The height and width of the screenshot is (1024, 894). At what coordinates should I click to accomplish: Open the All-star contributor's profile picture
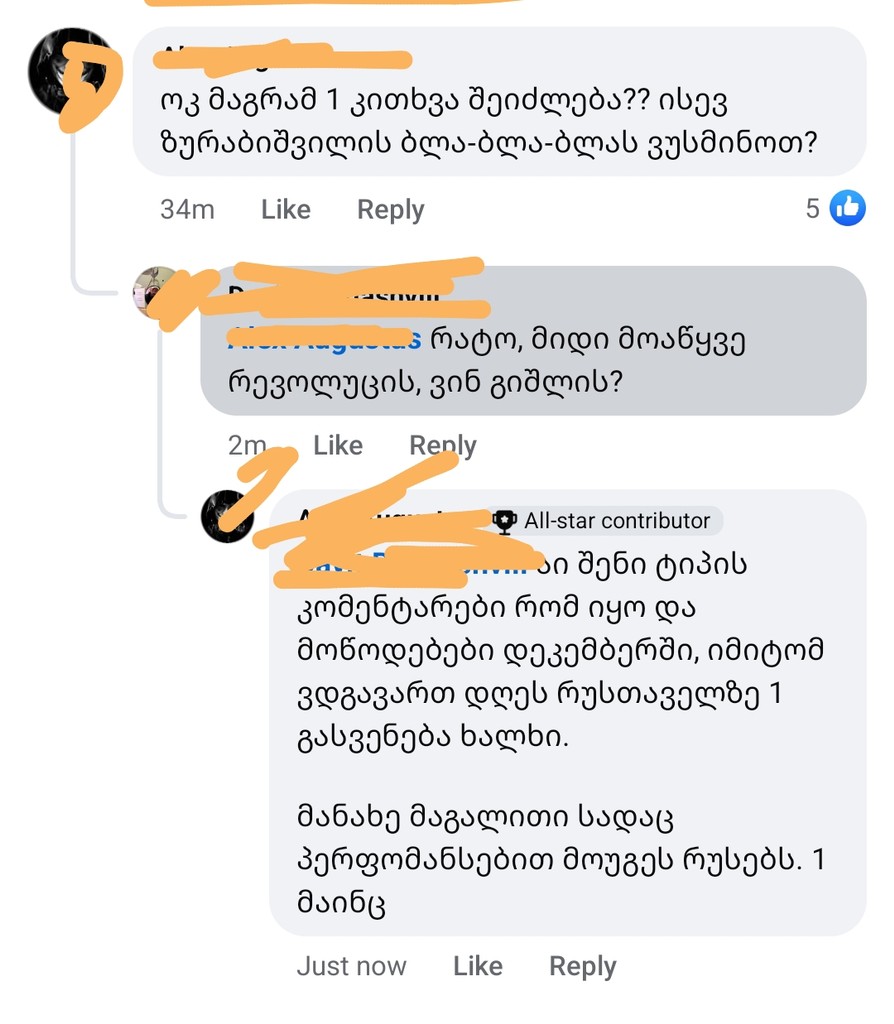(227, 516)
